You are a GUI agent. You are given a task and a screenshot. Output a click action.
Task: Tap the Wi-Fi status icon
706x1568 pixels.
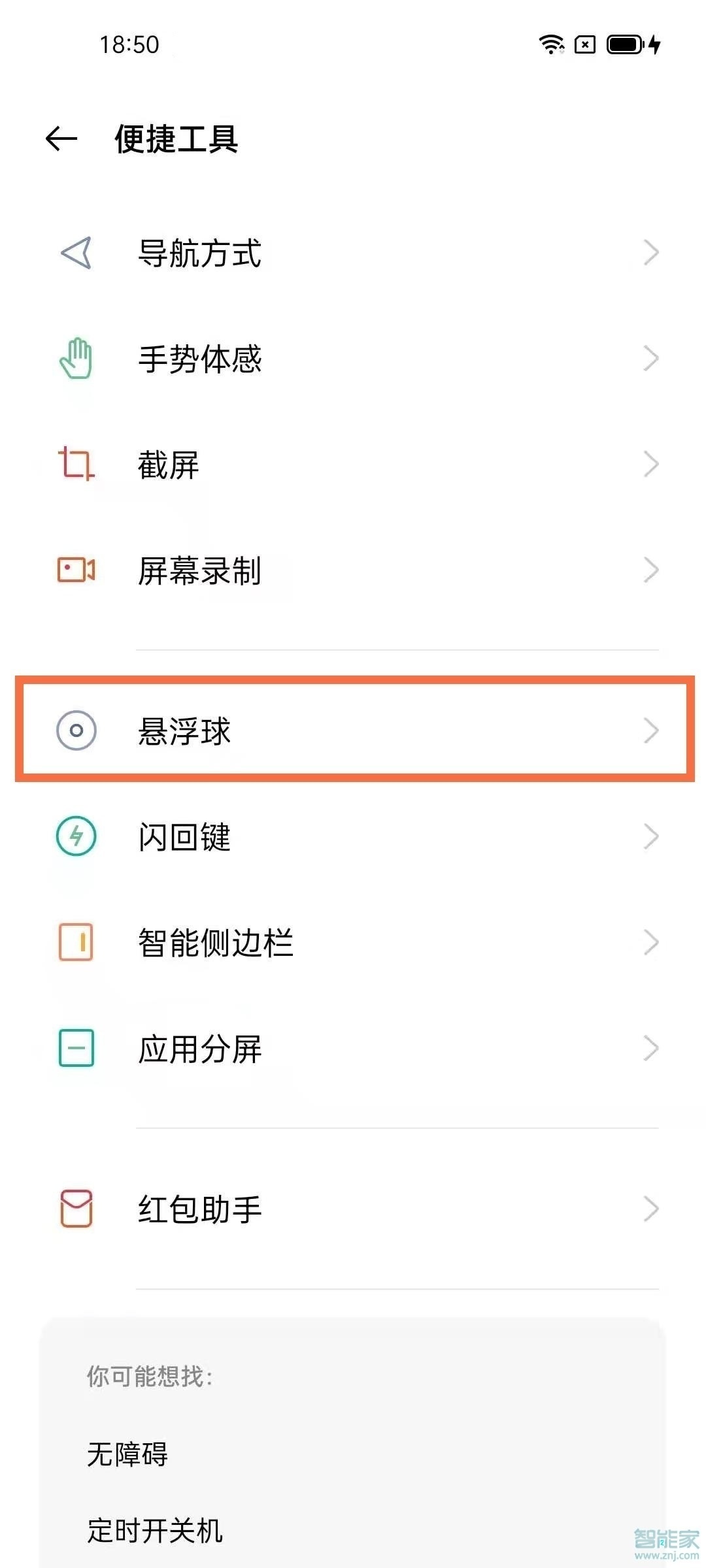click(x=551, y=44)
